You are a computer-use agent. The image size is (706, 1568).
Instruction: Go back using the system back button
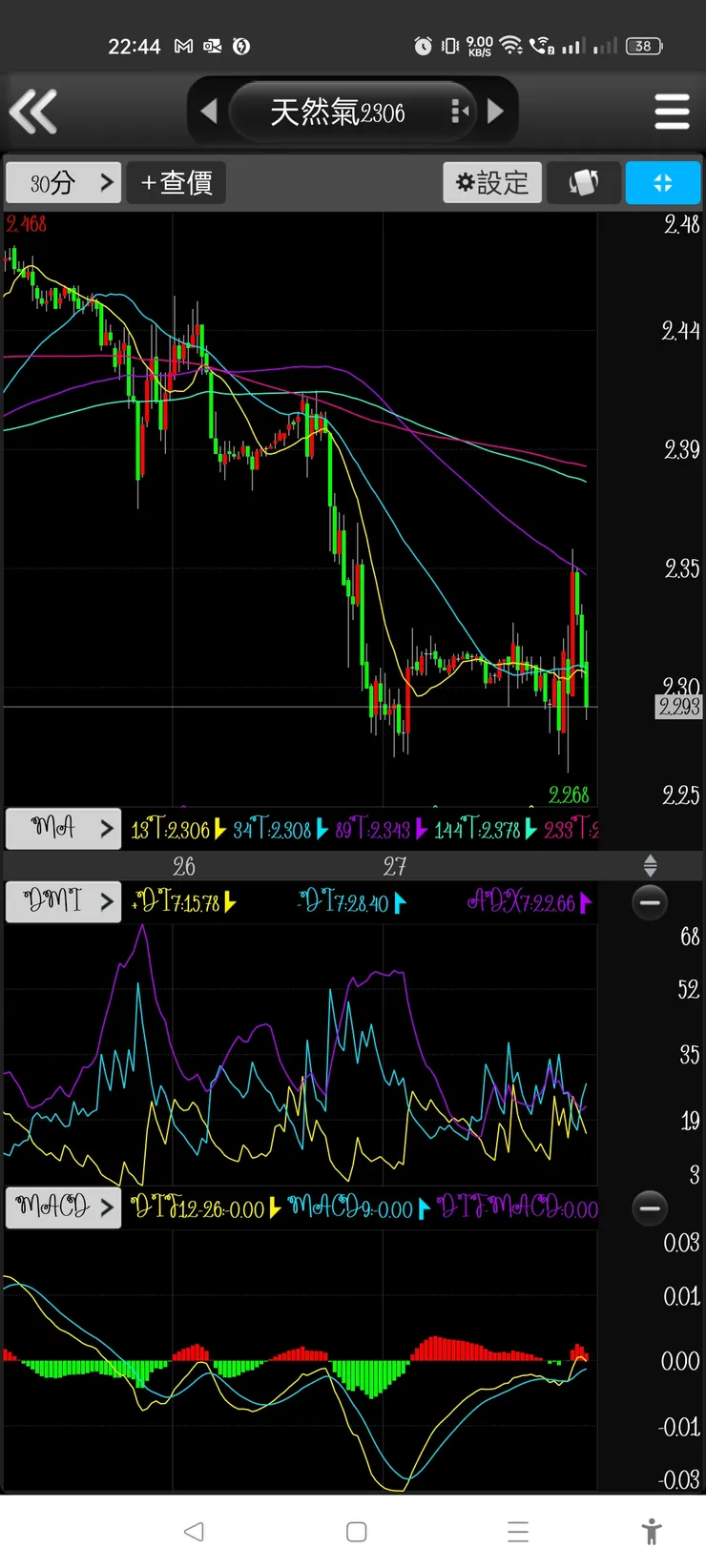click(x=194, y=1532)
